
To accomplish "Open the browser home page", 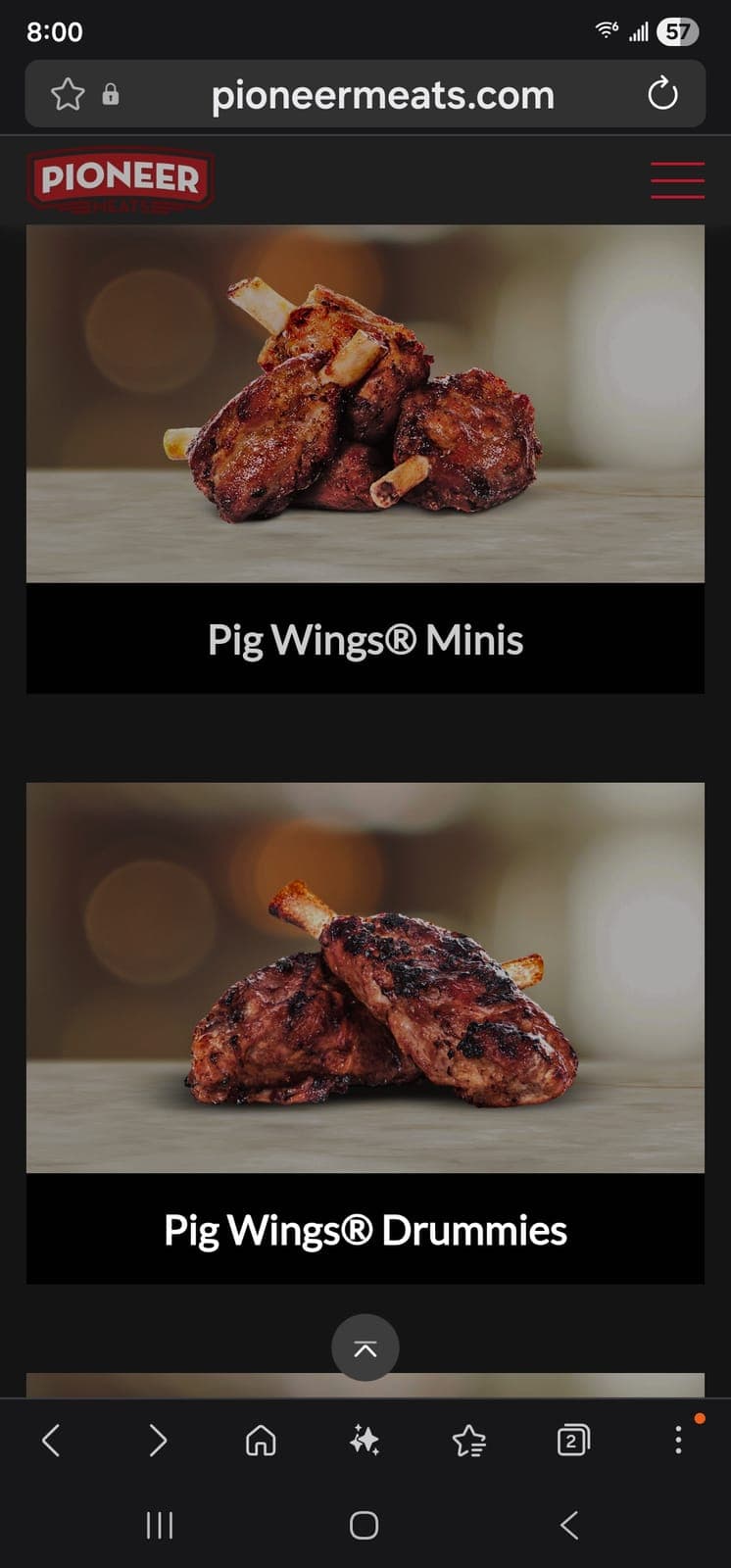I will [261, 1441].
